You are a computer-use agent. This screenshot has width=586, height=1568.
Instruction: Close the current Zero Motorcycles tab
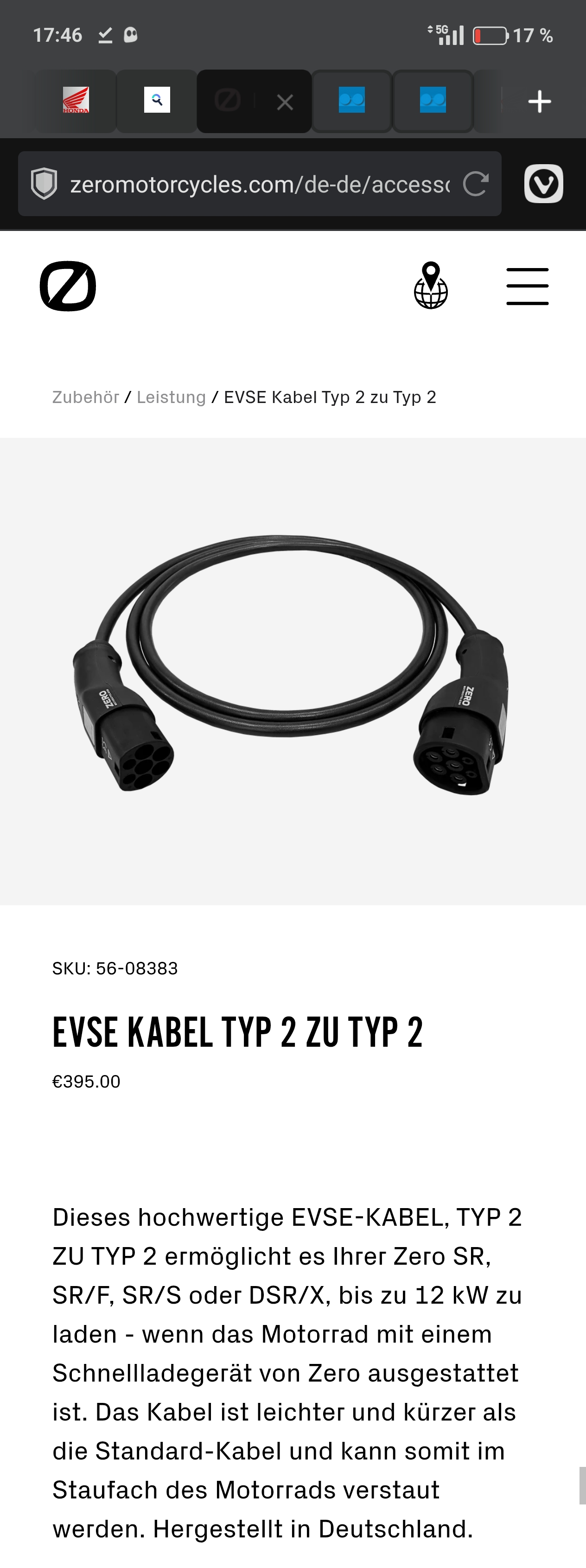coord(285,102)
